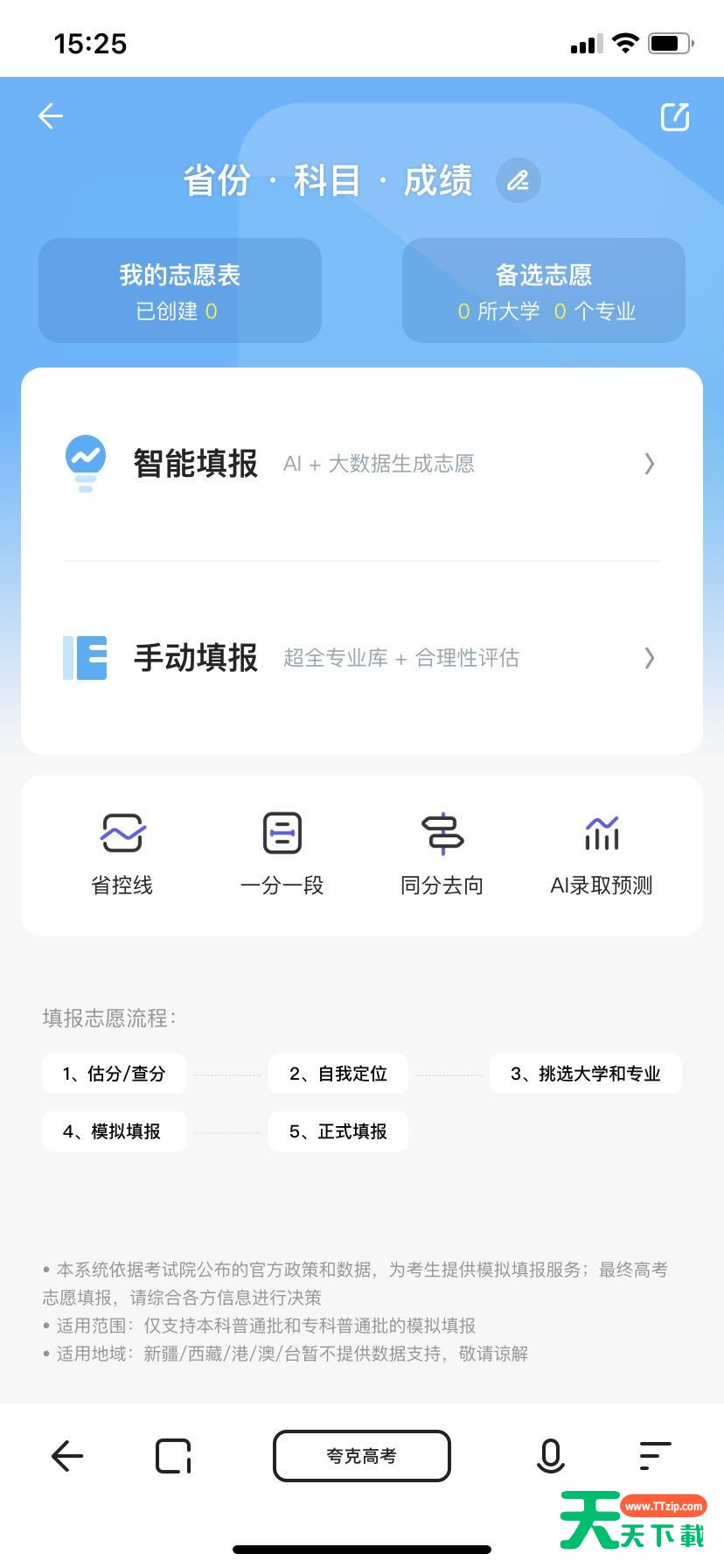Open 手动填报 manual filling
Screen dimensions: 724x1568
(361, 658)
